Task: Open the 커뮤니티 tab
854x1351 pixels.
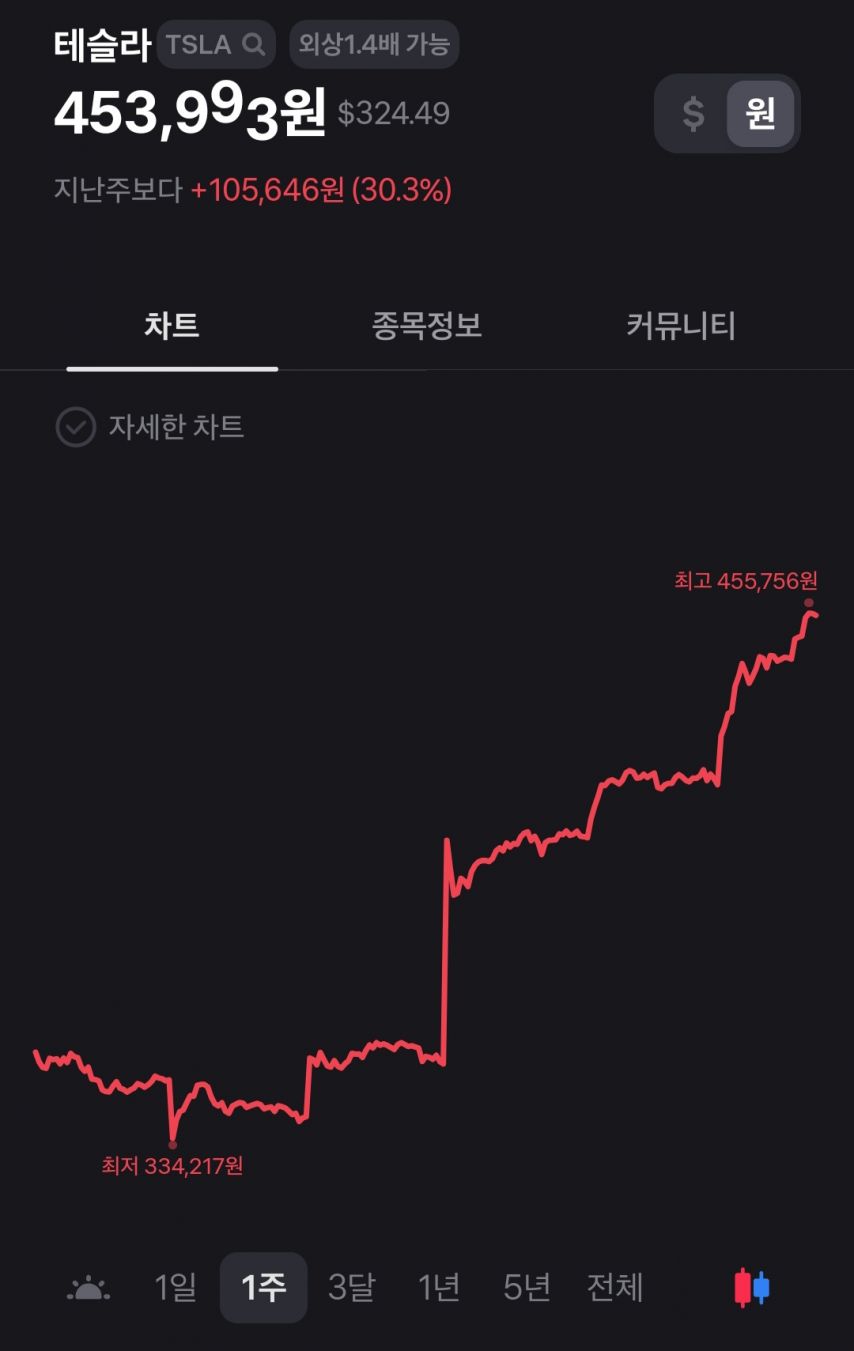Action: (x=681, y=326)
